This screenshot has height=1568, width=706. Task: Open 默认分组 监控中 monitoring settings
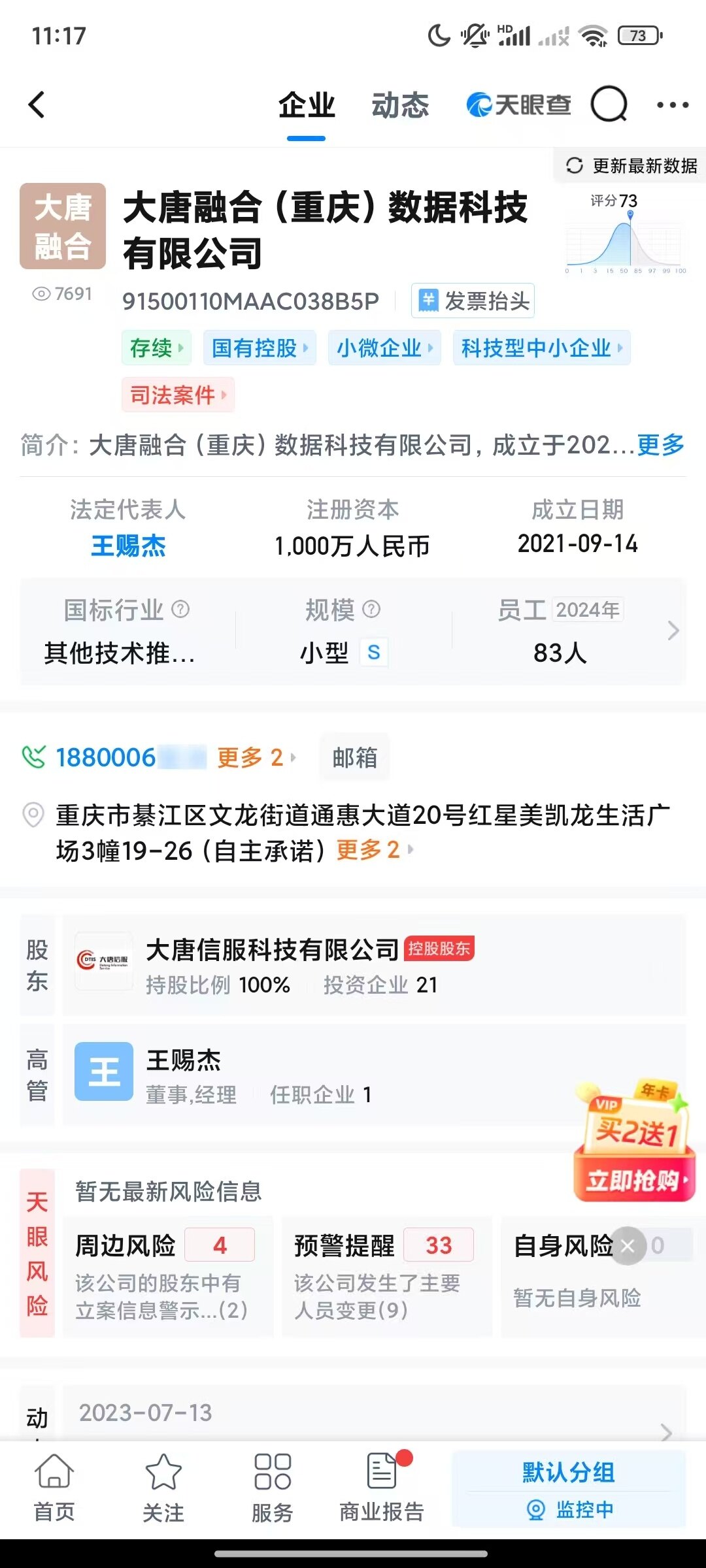[x=568, y=1489]
